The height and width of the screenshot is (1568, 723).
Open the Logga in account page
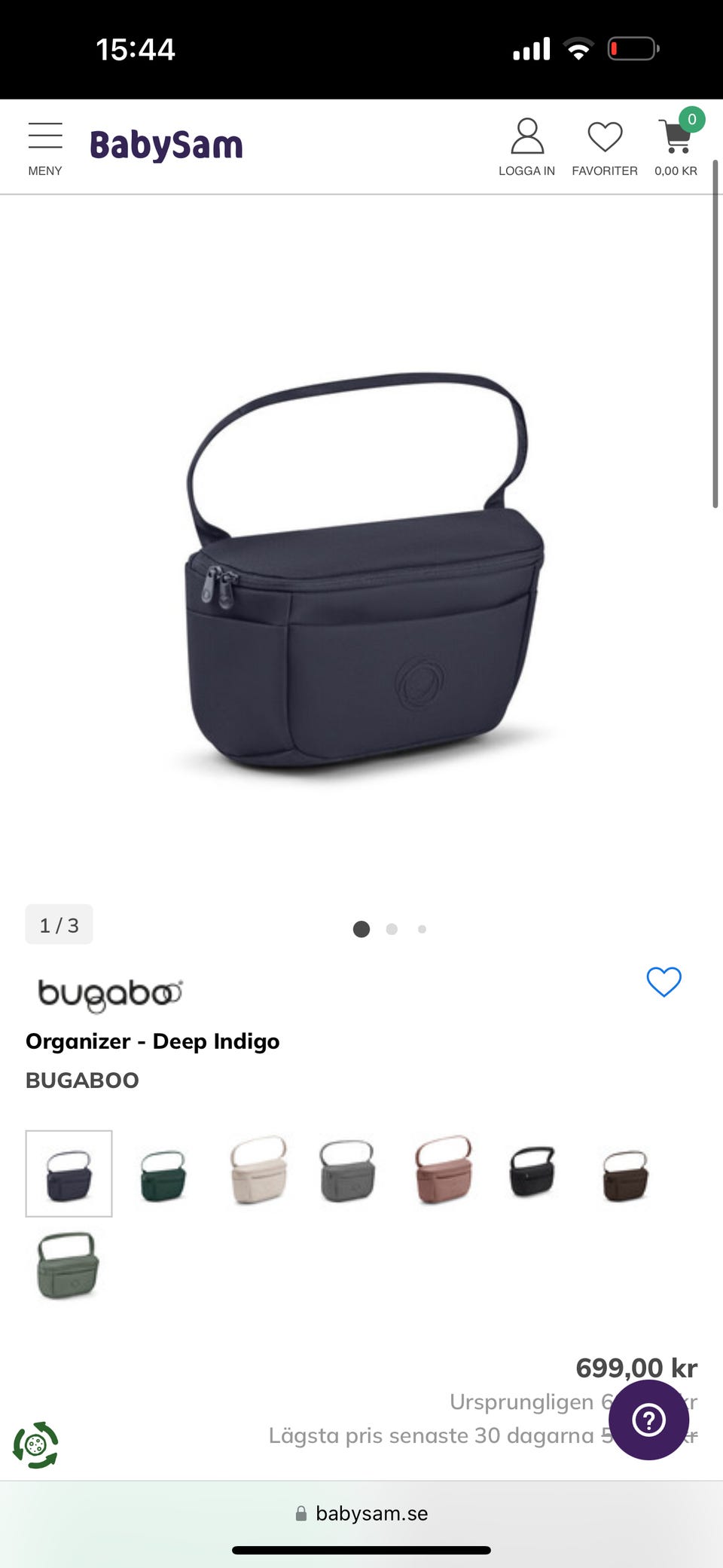coord(526,148)
